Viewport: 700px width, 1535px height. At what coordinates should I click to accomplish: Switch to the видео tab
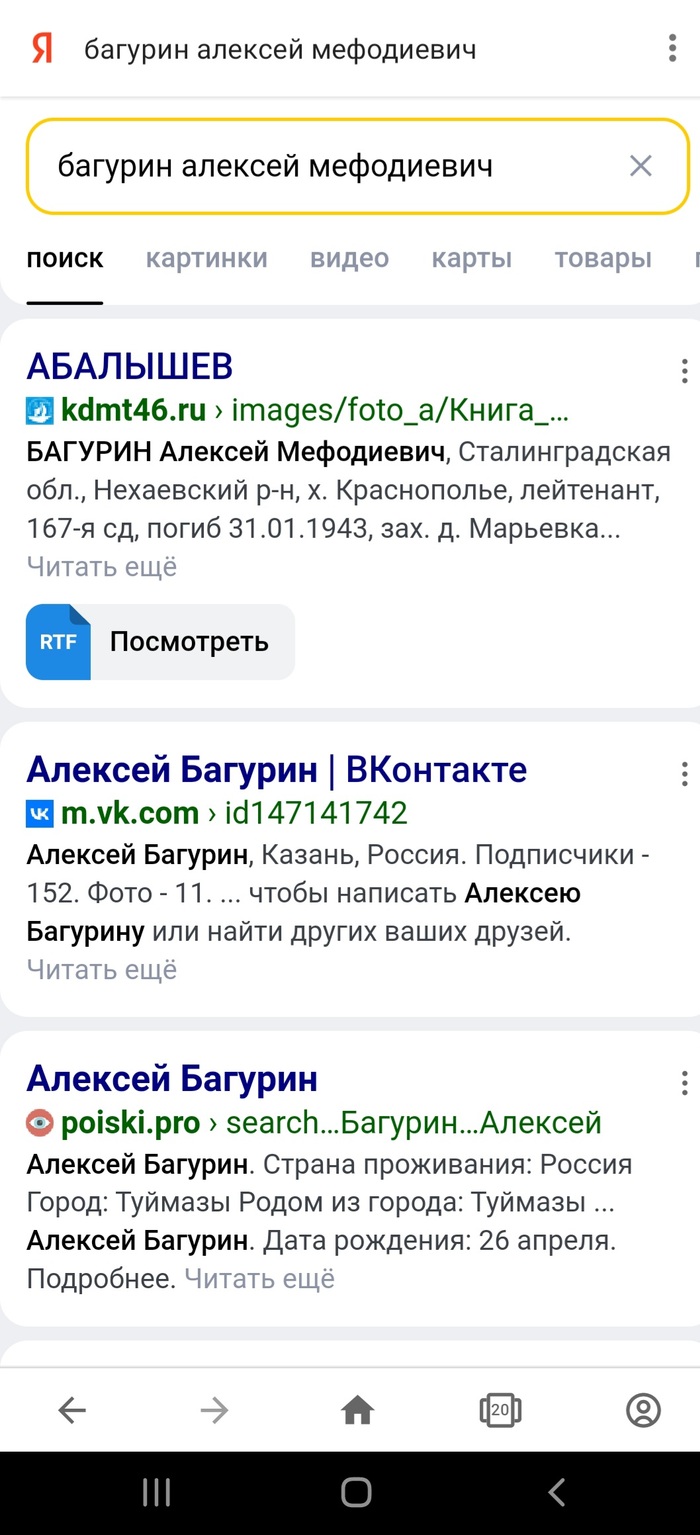point(349,259)
